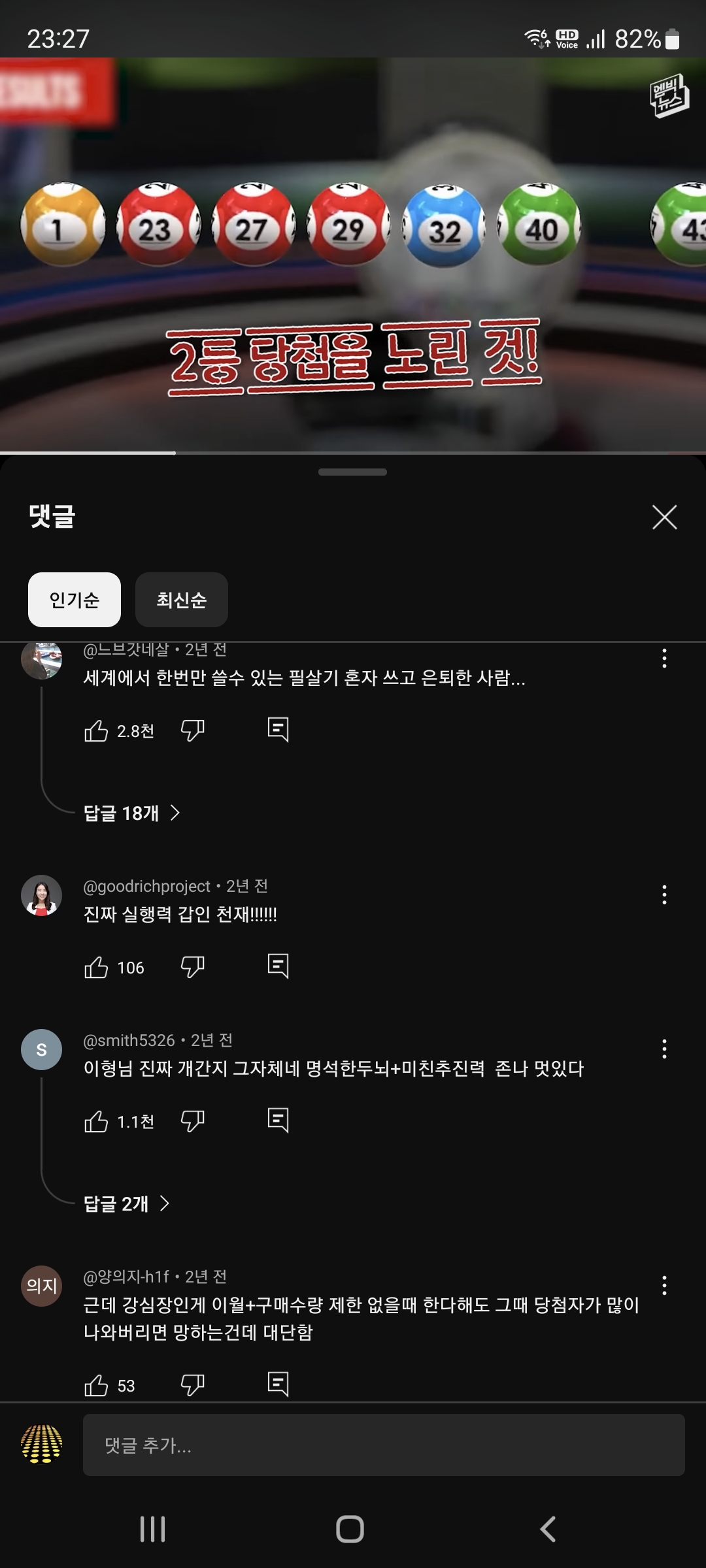Like the comment with 2.8천 likes
This screenshot has width=706, height=1568.
(96, 730)
